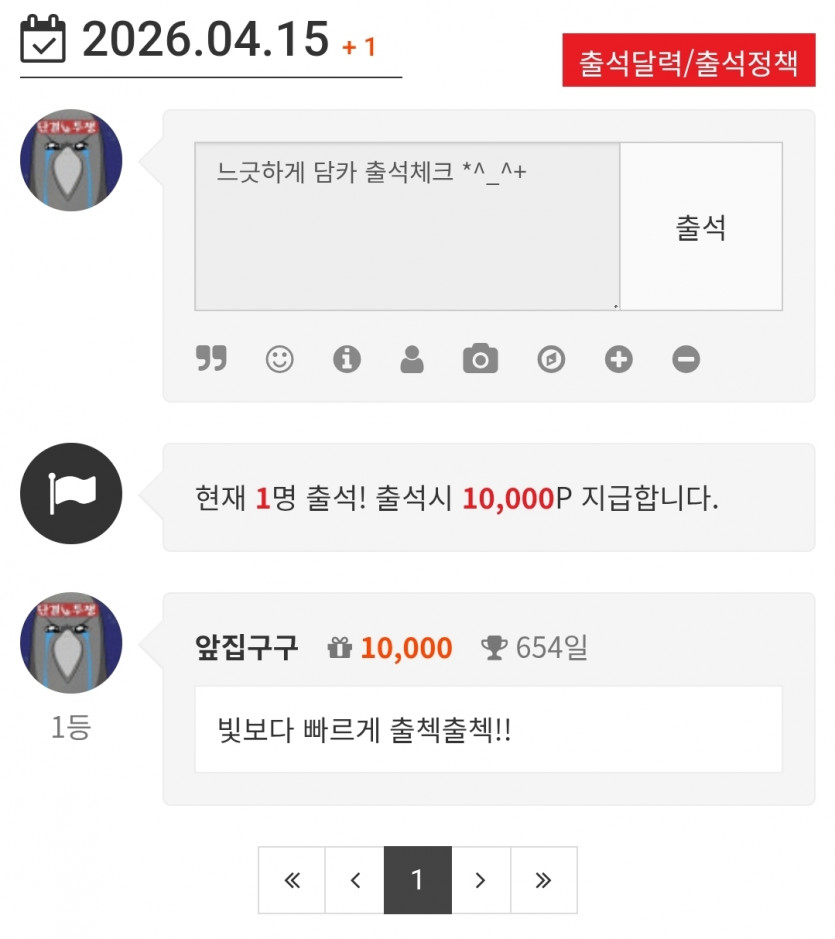The height and width of the screenshot is (939, 835).
Task: Open the emoticon picker
Action: pos(279,360)
